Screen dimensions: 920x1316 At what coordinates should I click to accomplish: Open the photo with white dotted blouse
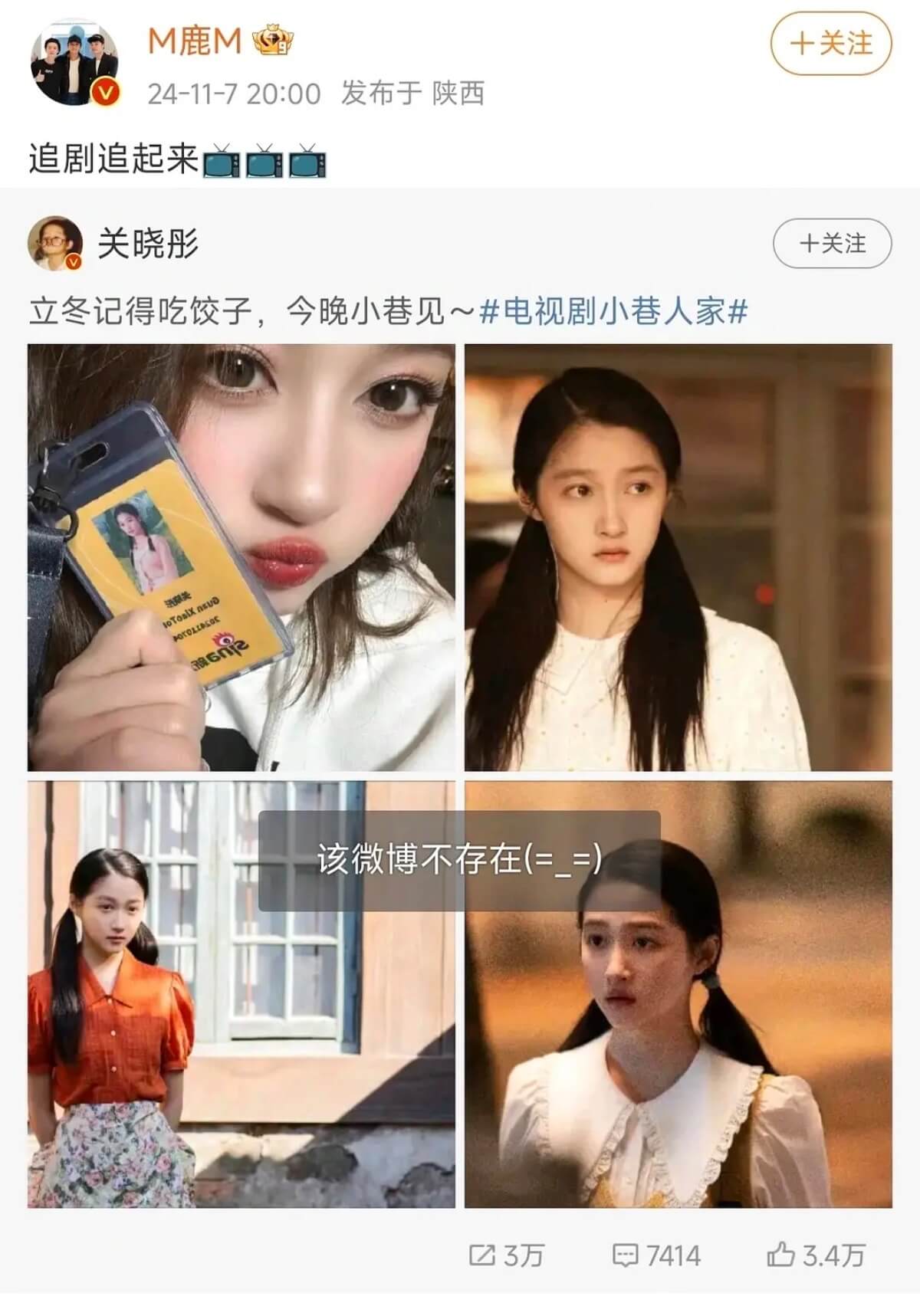click(x=678, y=557)
